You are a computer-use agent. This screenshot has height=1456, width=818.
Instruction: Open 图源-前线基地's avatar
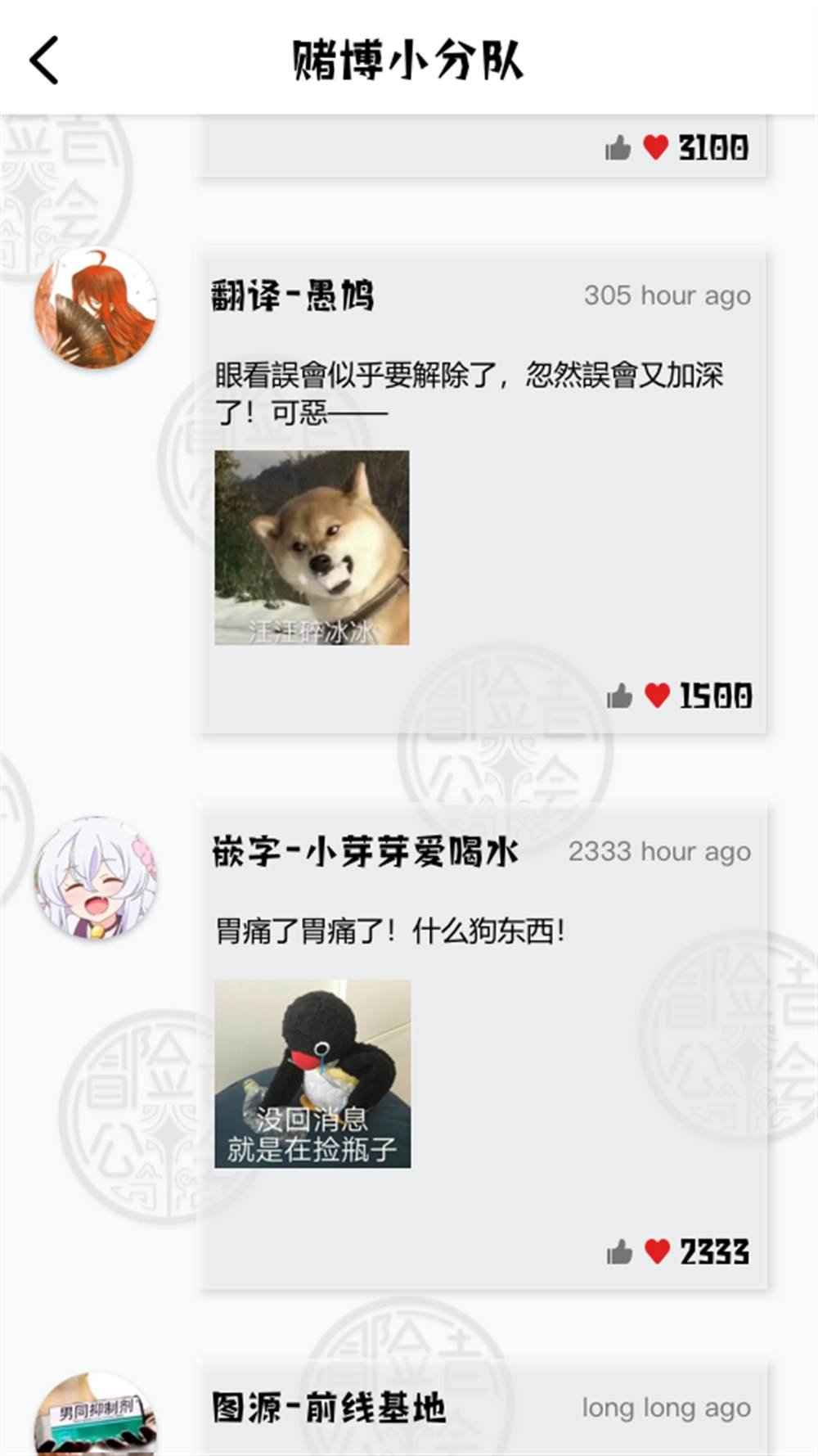click(96, 1414)
